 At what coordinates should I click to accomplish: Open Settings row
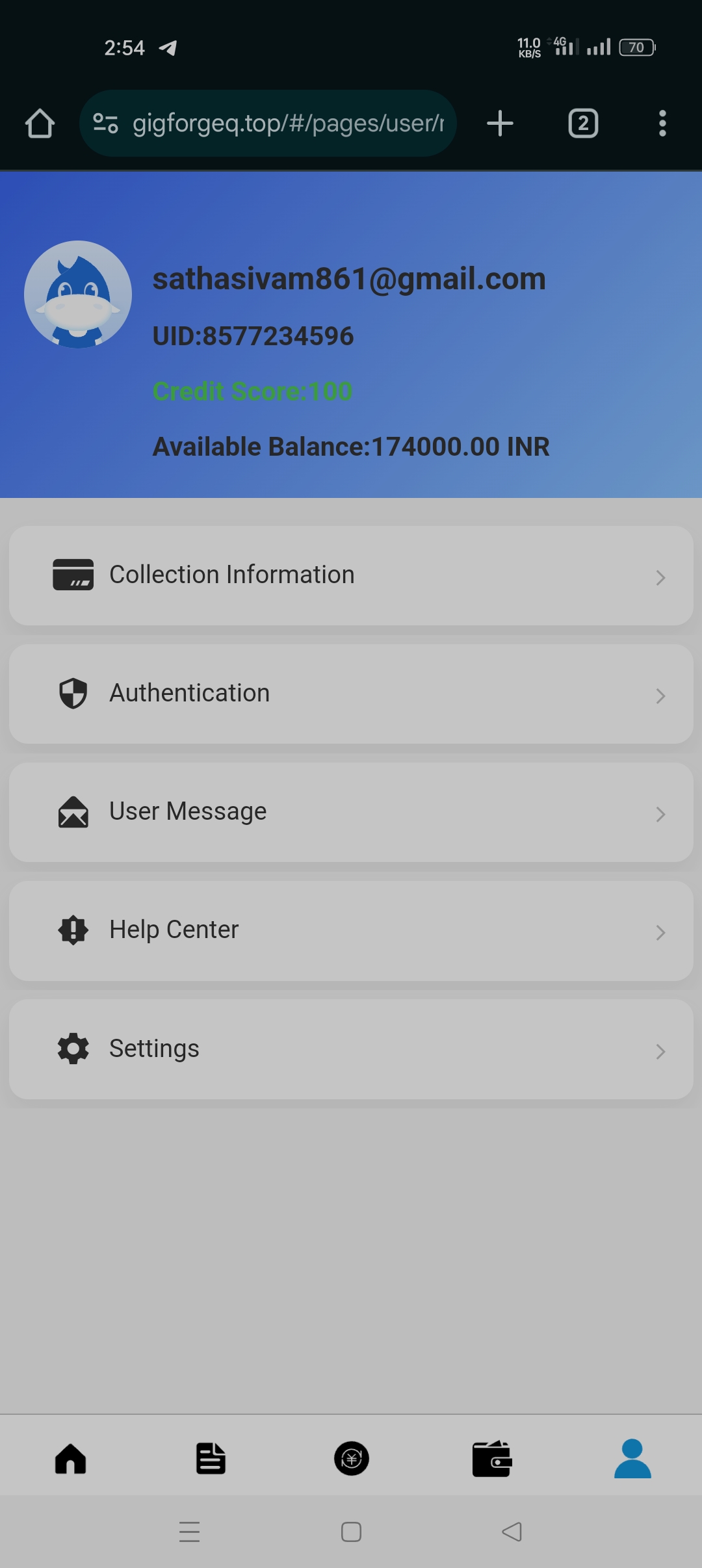(351, 1049)
